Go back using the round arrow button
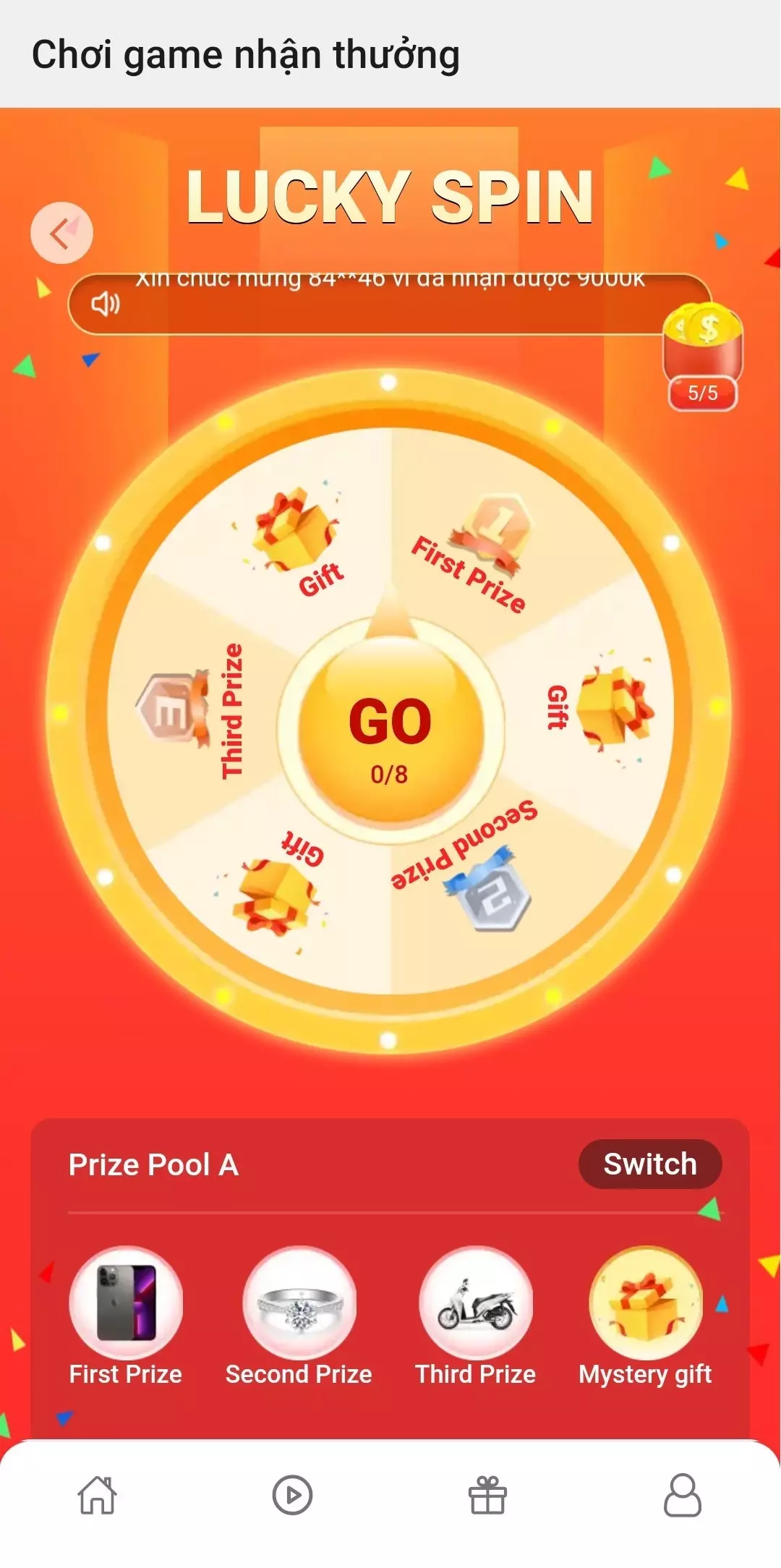Viewport: 781px width, 1568px height. click(61, 233)
